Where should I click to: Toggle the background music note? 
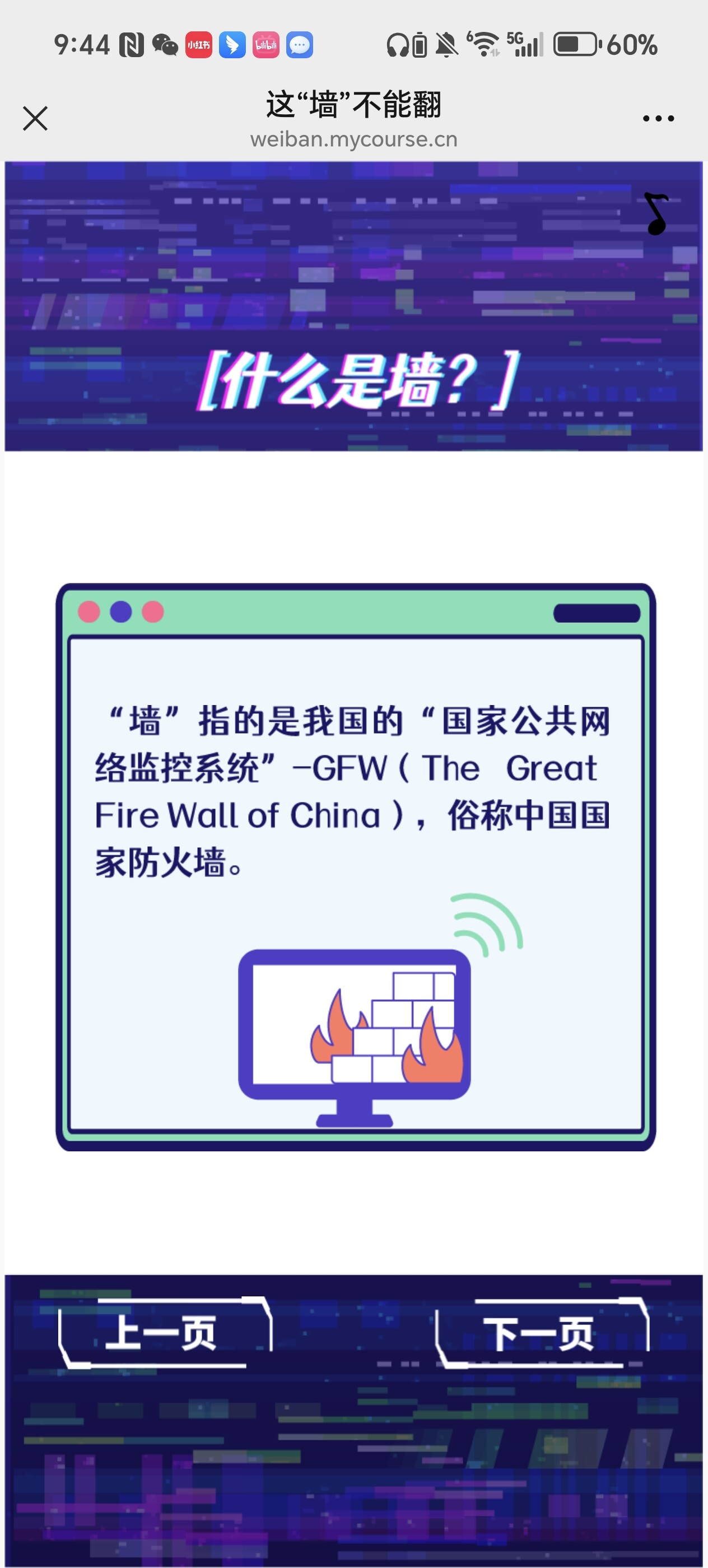pyautogui.click(x=656, y=214)
